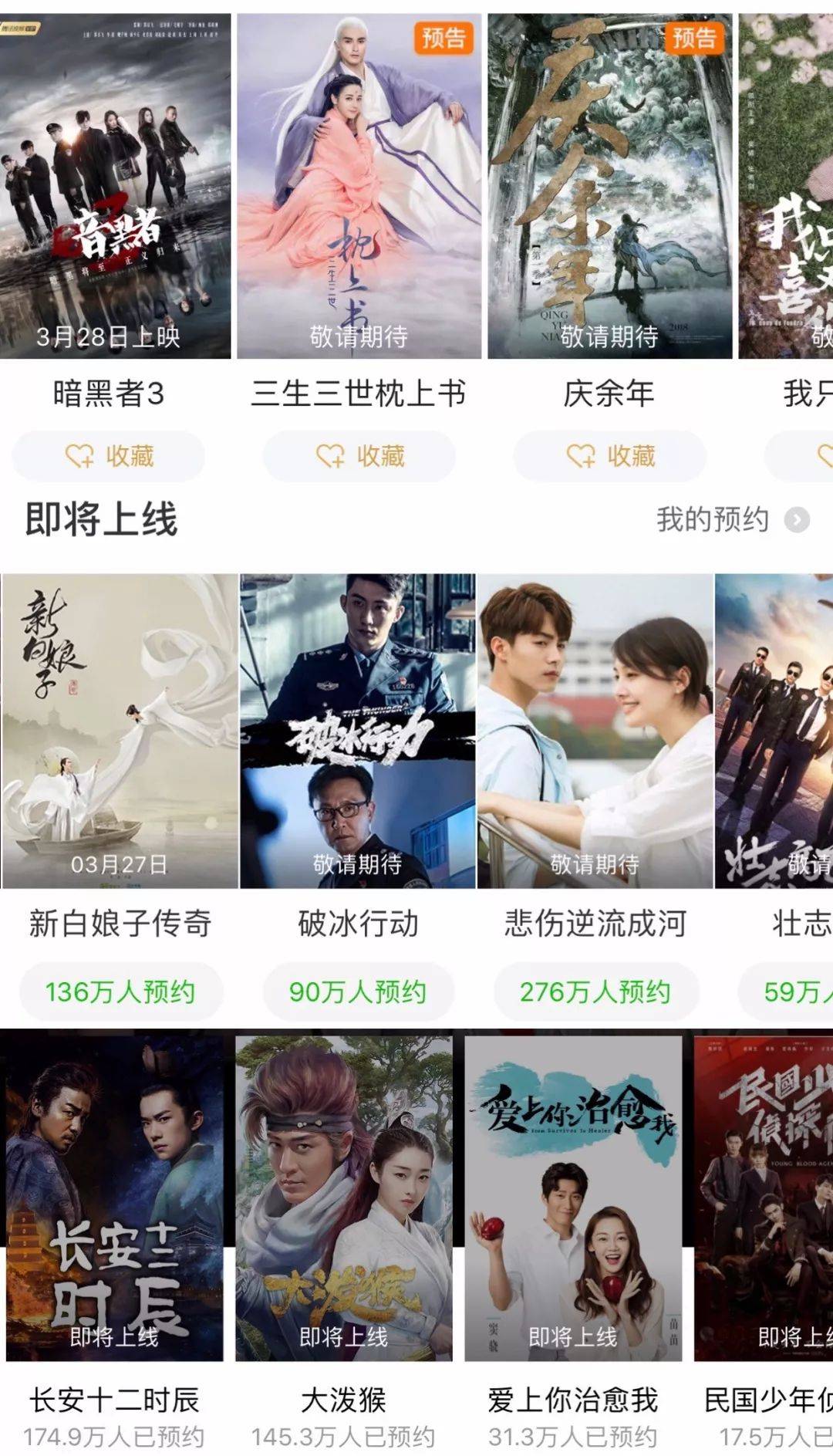Add 暗黑者3 to favorites
The image size is (833, 1456).
(x=109, y=456)
